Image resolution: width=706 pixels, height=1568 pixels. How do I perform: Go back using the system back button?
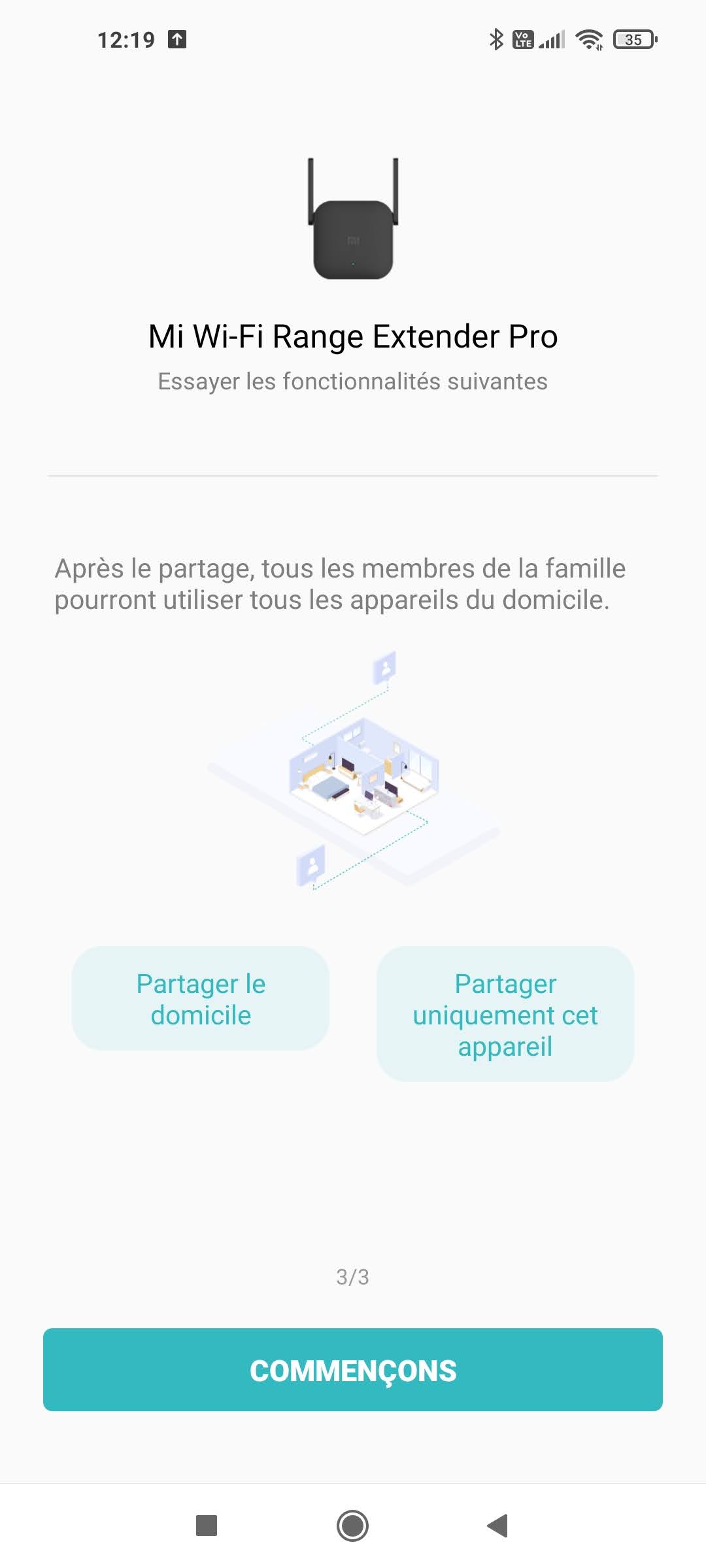[498, 1526]
